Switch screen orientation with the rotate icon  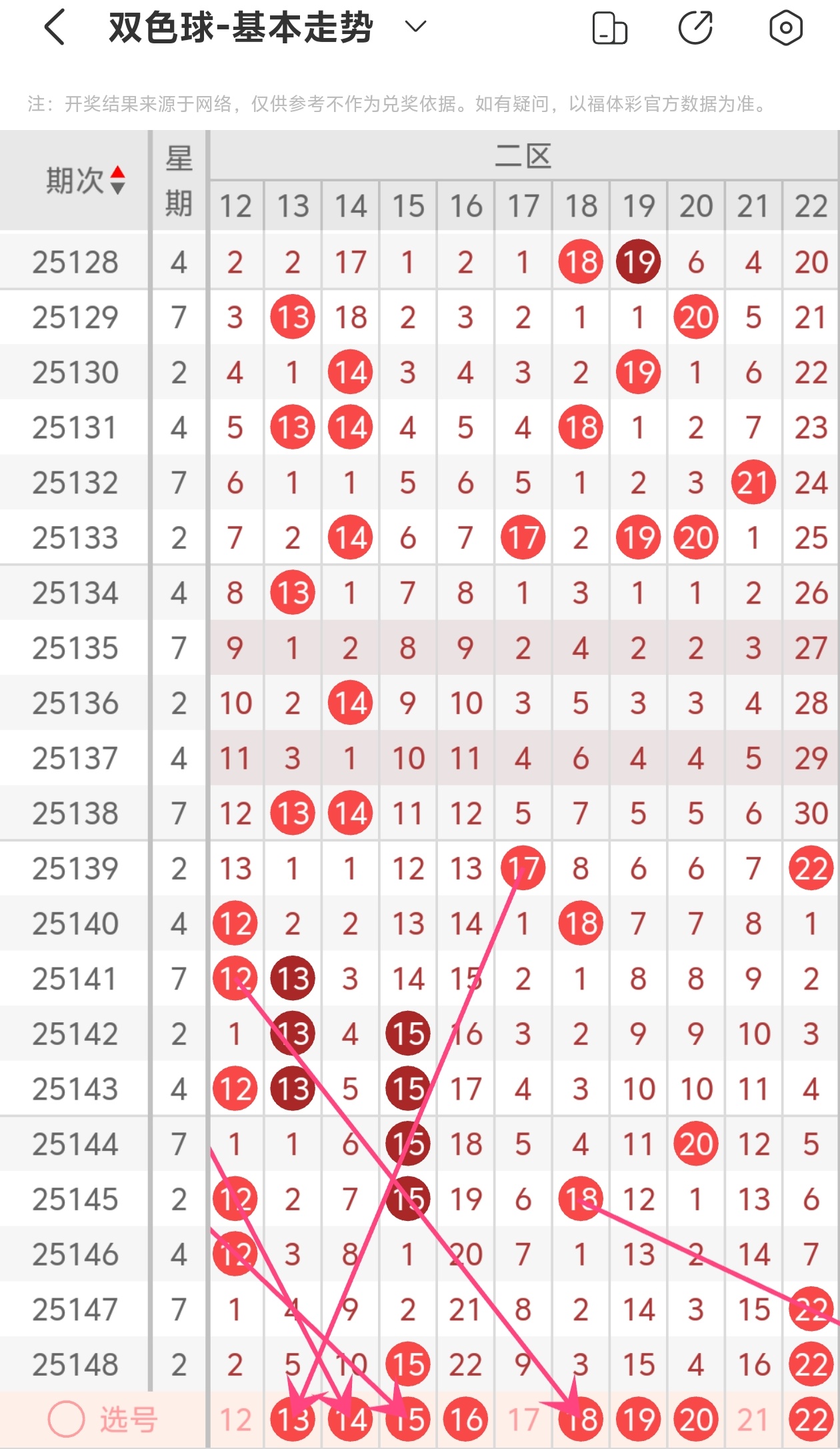(609, 28)
